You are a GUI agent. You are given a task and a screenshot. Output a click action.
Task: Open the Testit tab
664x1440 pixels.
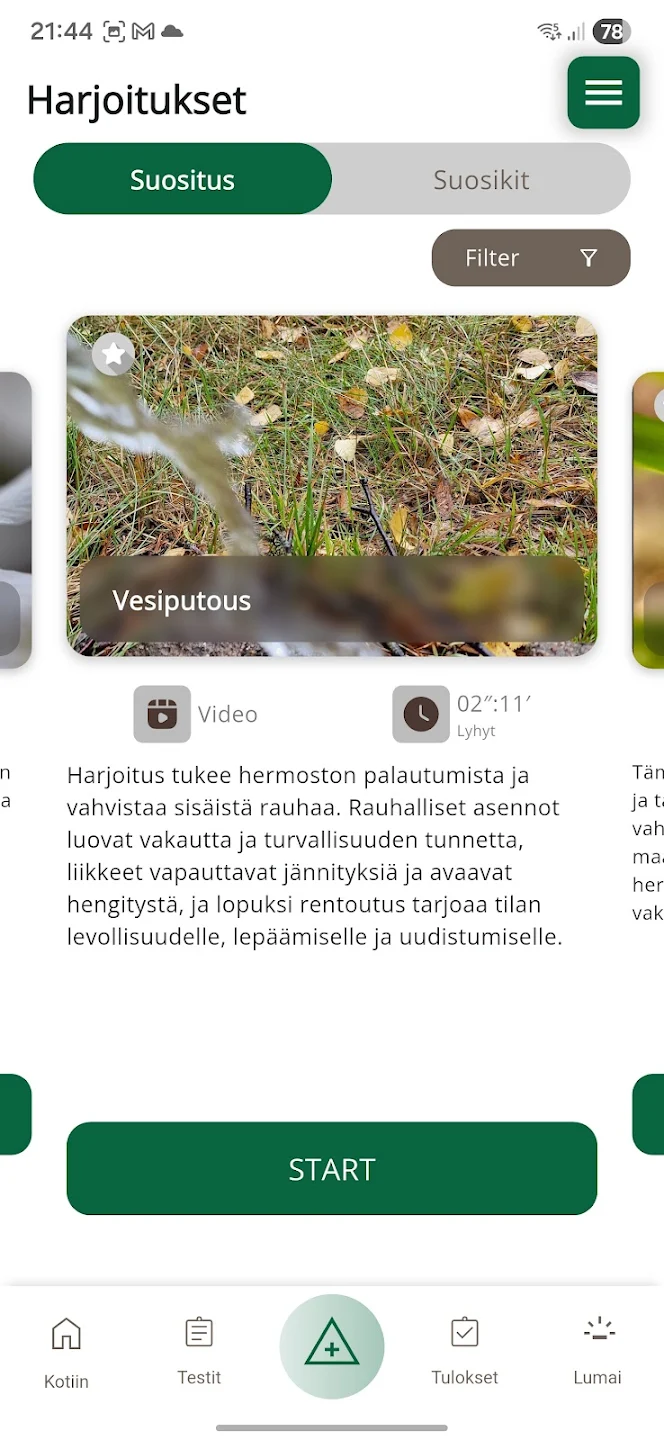[x=199, y=1351]
